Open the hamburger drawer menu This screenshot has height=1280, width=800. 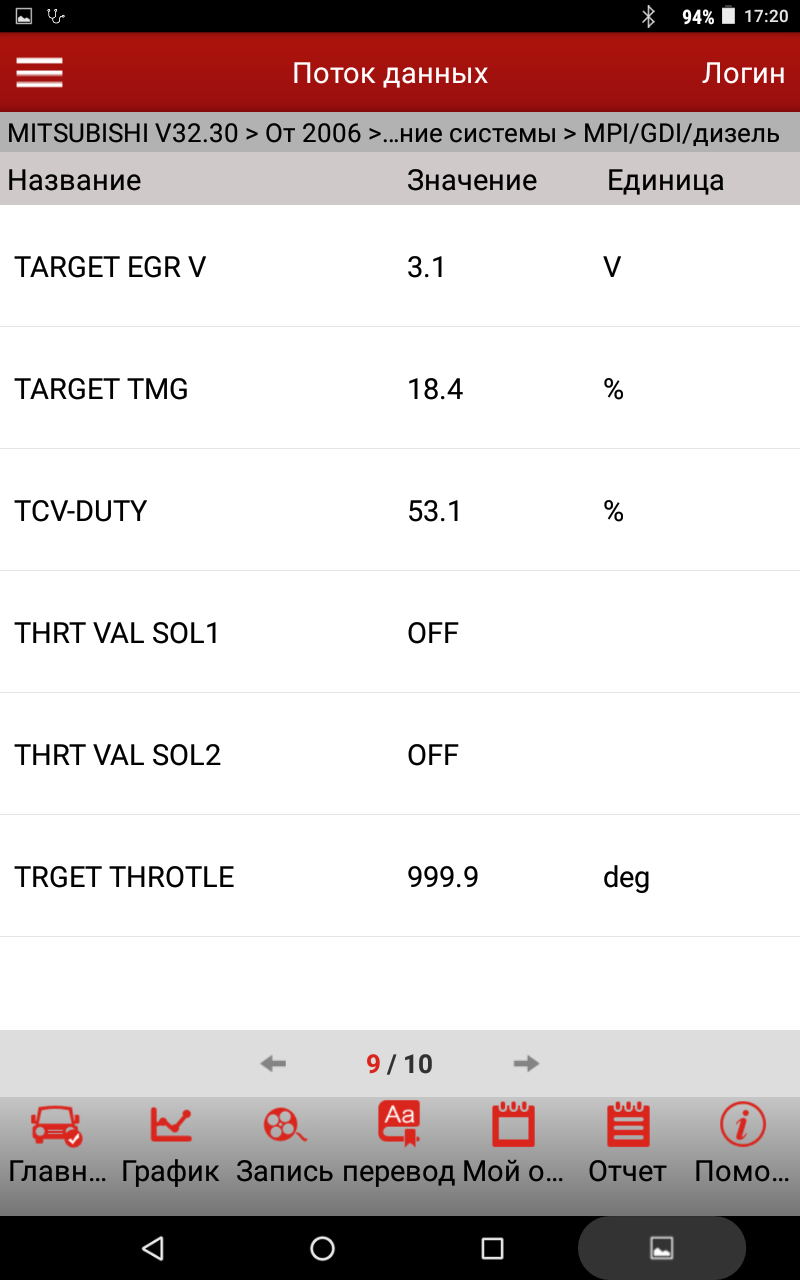pyautogui.click(x=39, y=73)
